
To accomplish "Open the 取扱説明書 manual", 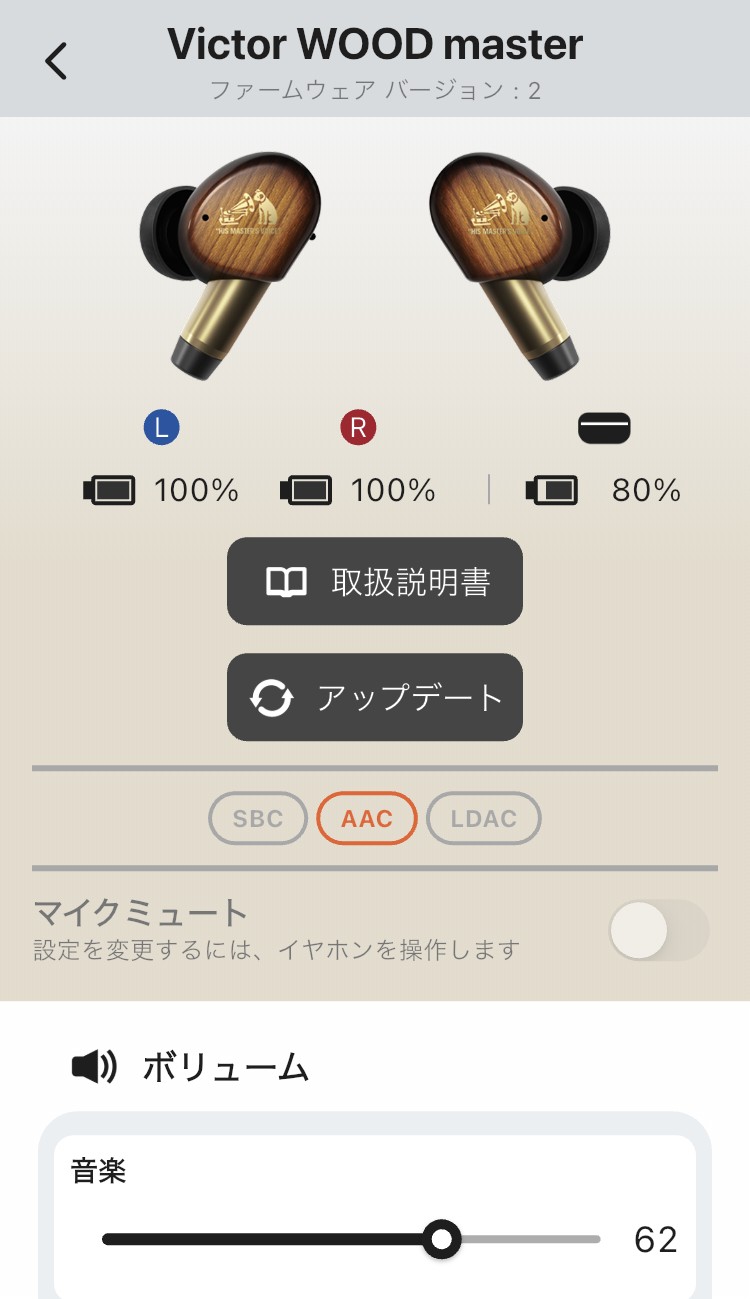I will 374,581.
